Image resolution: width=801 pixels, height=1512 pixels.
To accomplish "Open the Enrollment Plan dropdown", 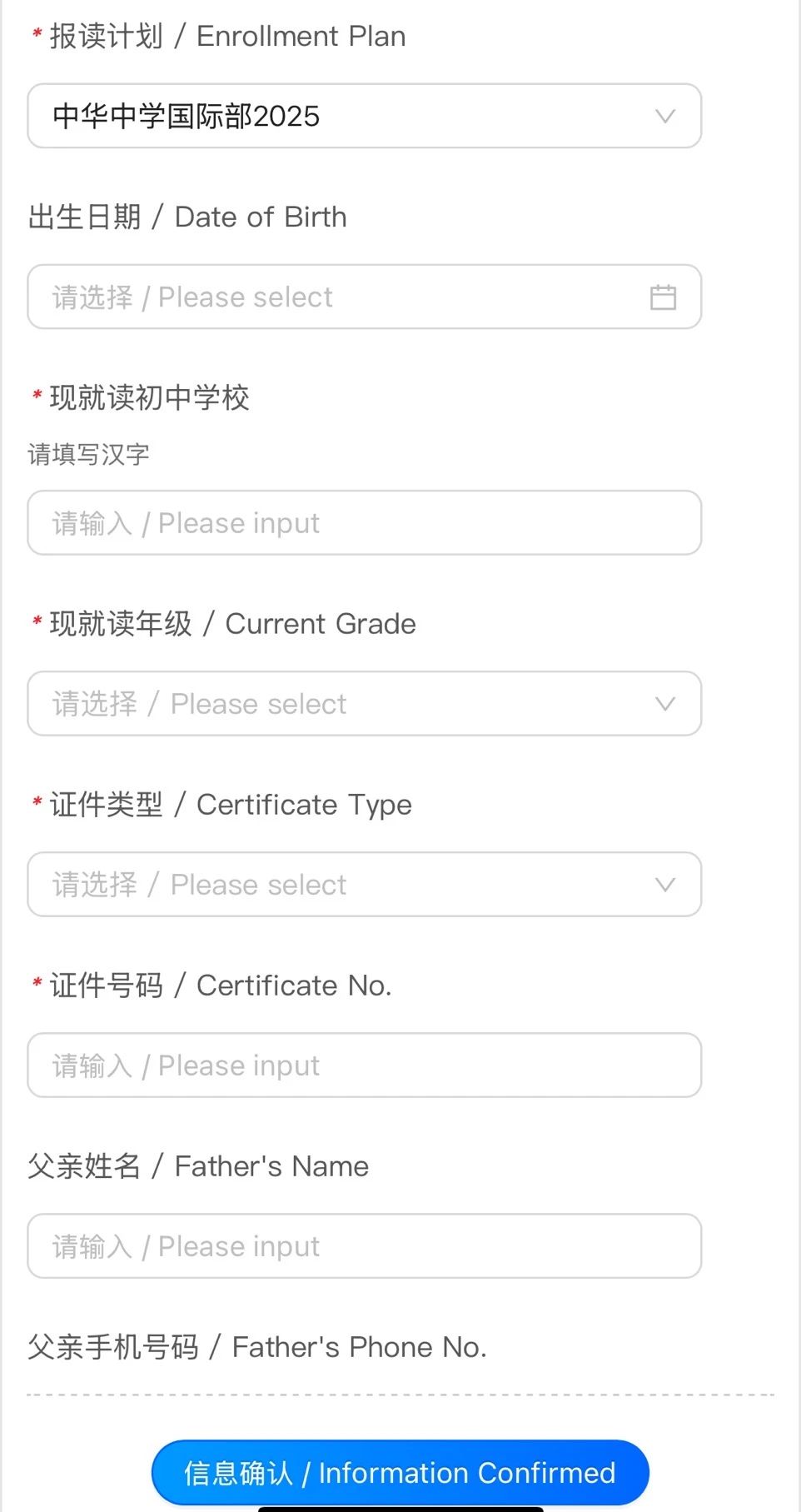I will (x=365, y=116).
